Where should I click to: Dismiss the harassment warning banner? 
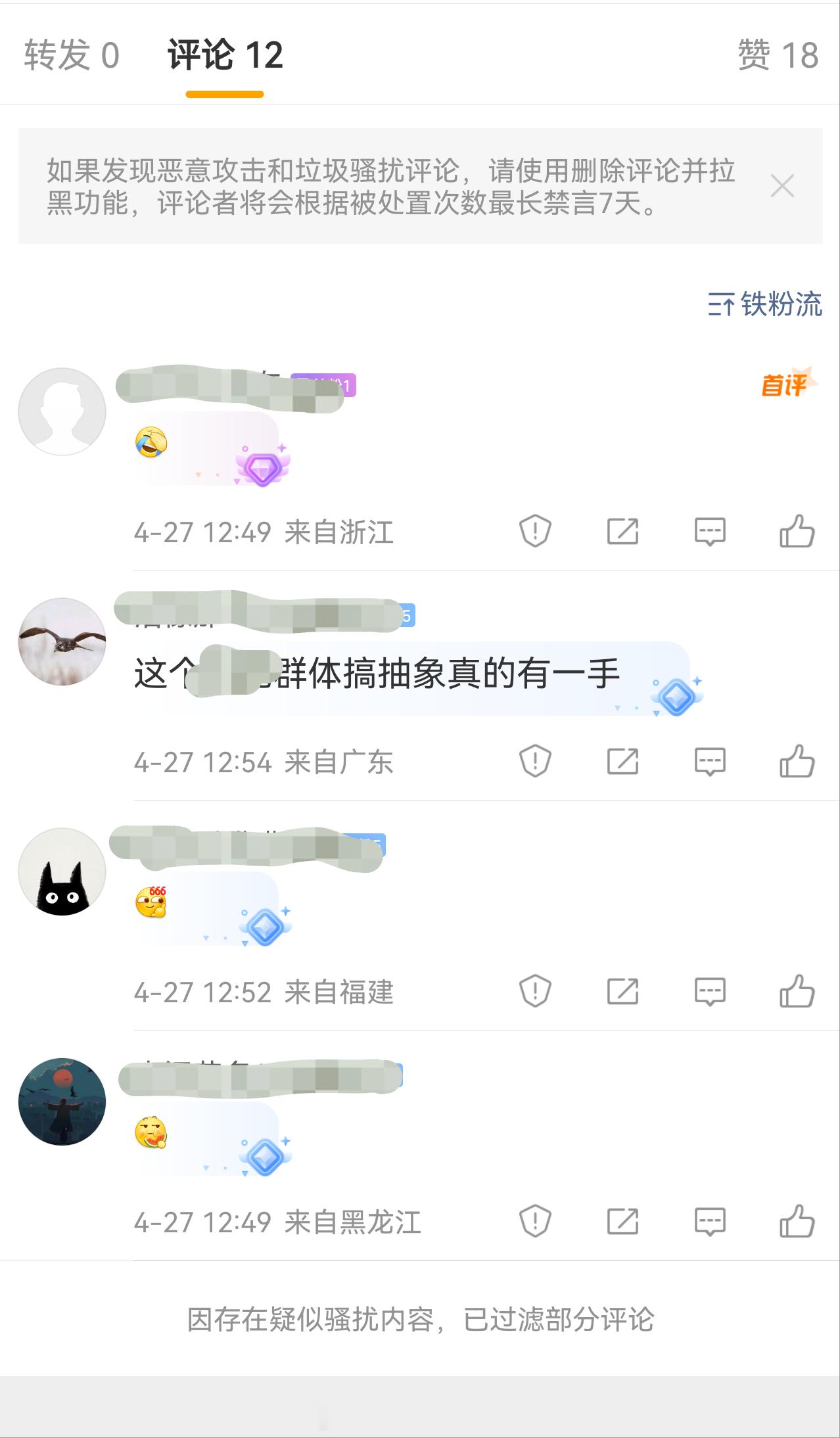[x=783, y=186]
